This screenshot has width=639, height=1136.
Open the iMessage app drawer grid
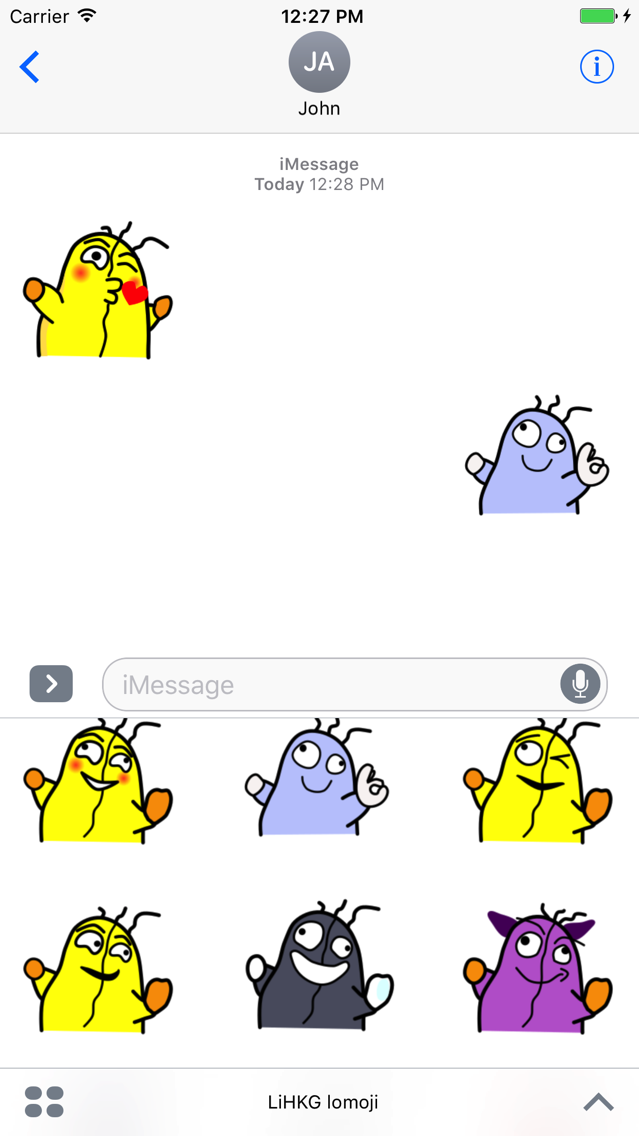(44, 1102)
